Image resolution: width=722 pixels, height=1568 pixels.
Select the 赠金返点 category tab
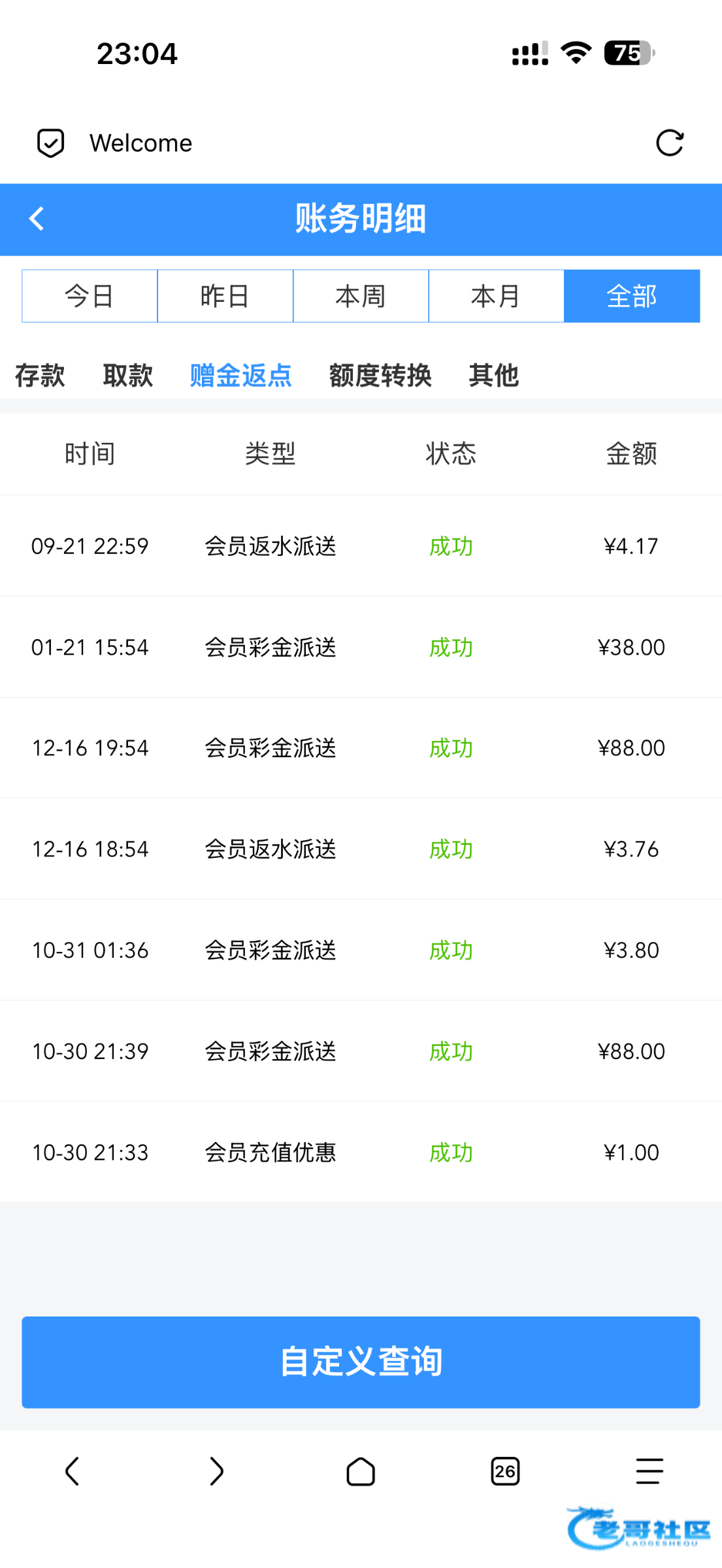click(x=240, y=376)
